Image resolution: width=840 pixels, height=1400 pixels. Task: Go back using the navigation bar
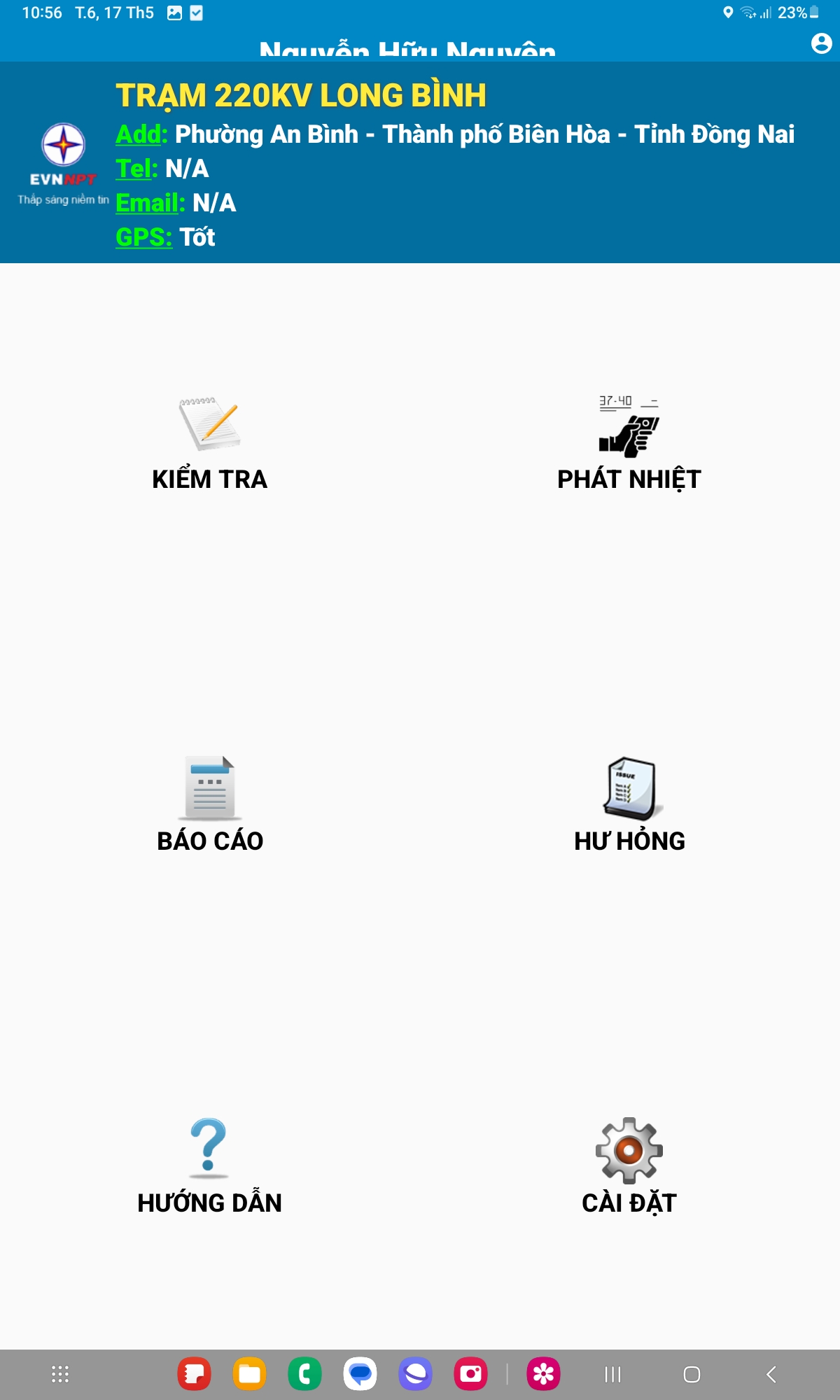pos(771,1374)
